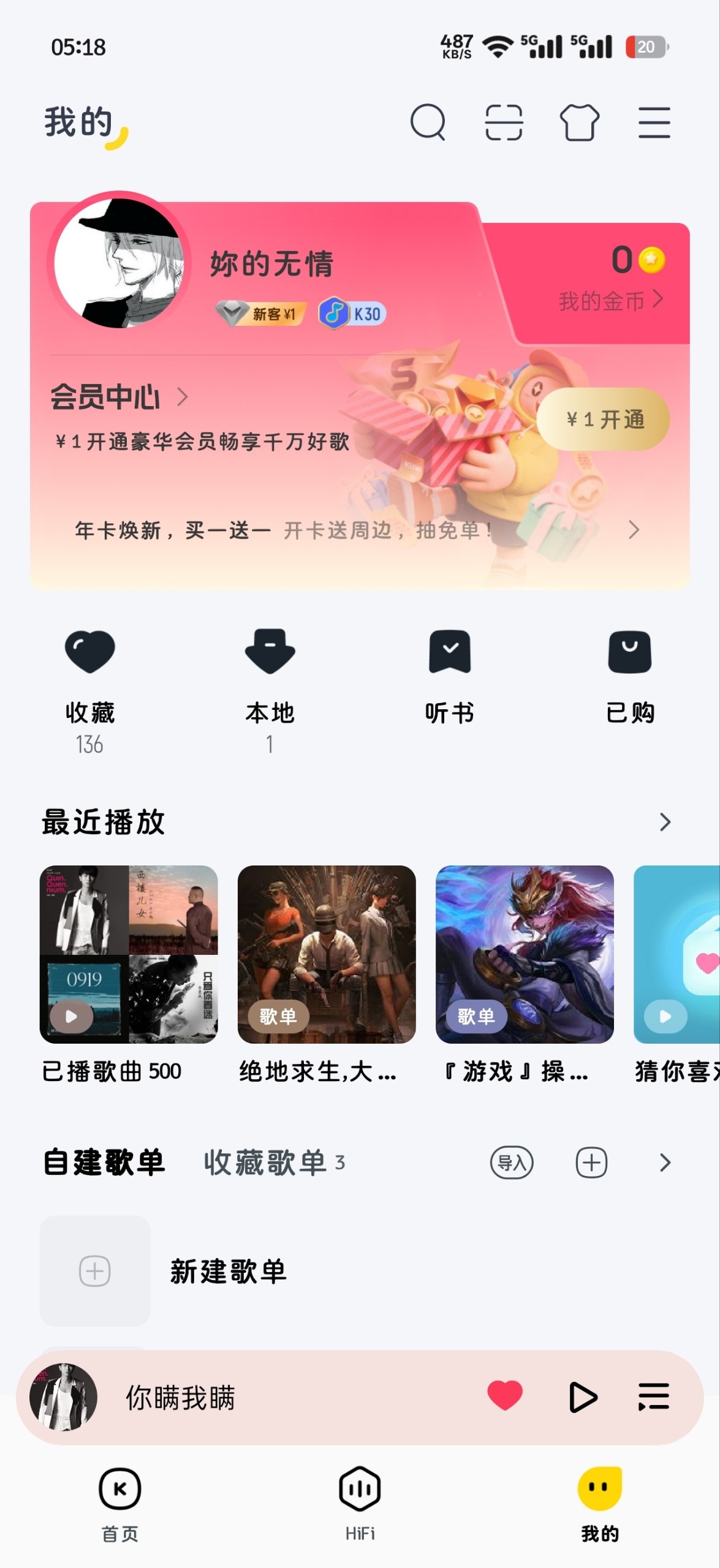Expand the 最近播放 recent plays list
This screenshot has height=1568, width=720.
[x=665, y=822]
